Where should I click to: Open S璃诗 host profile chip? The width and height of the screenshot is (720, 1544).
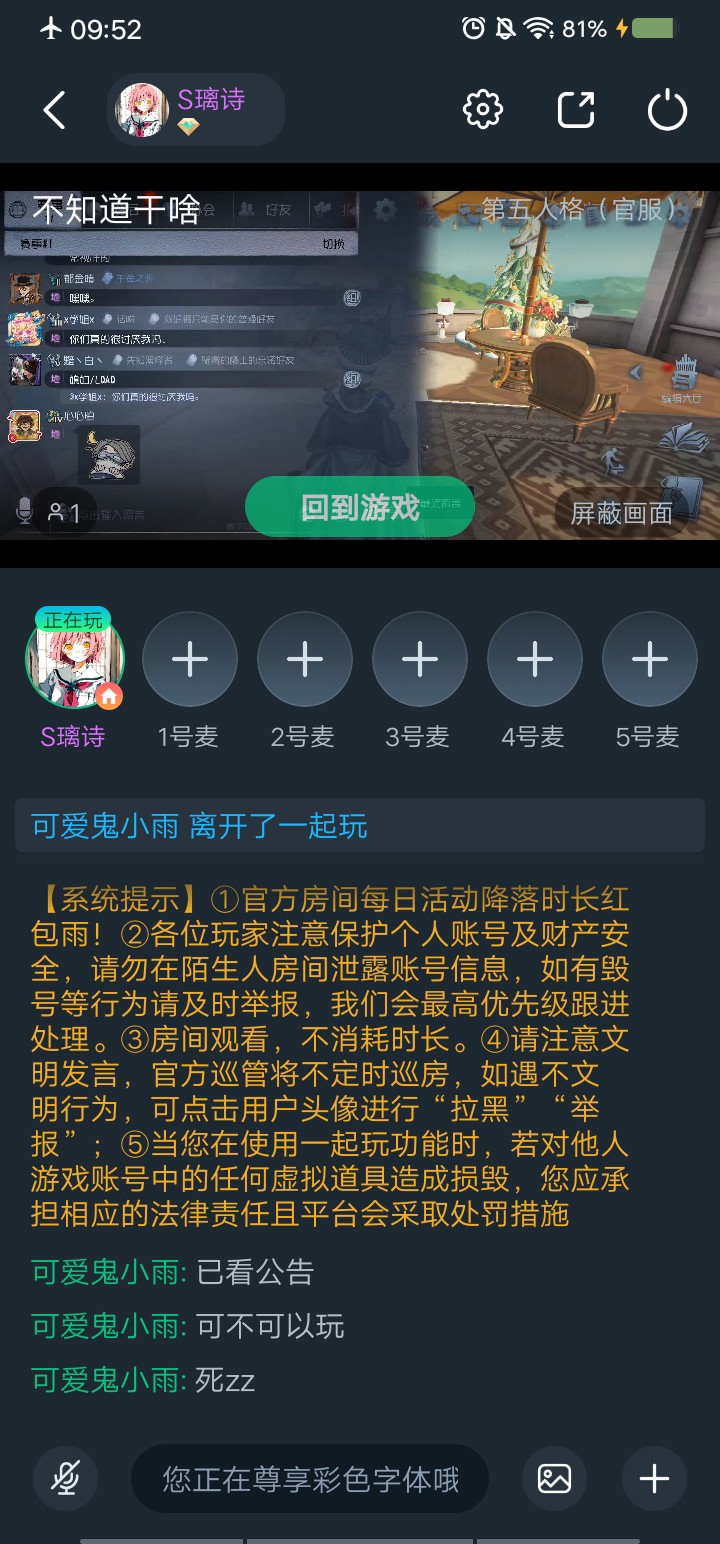(x=195, y=110)
